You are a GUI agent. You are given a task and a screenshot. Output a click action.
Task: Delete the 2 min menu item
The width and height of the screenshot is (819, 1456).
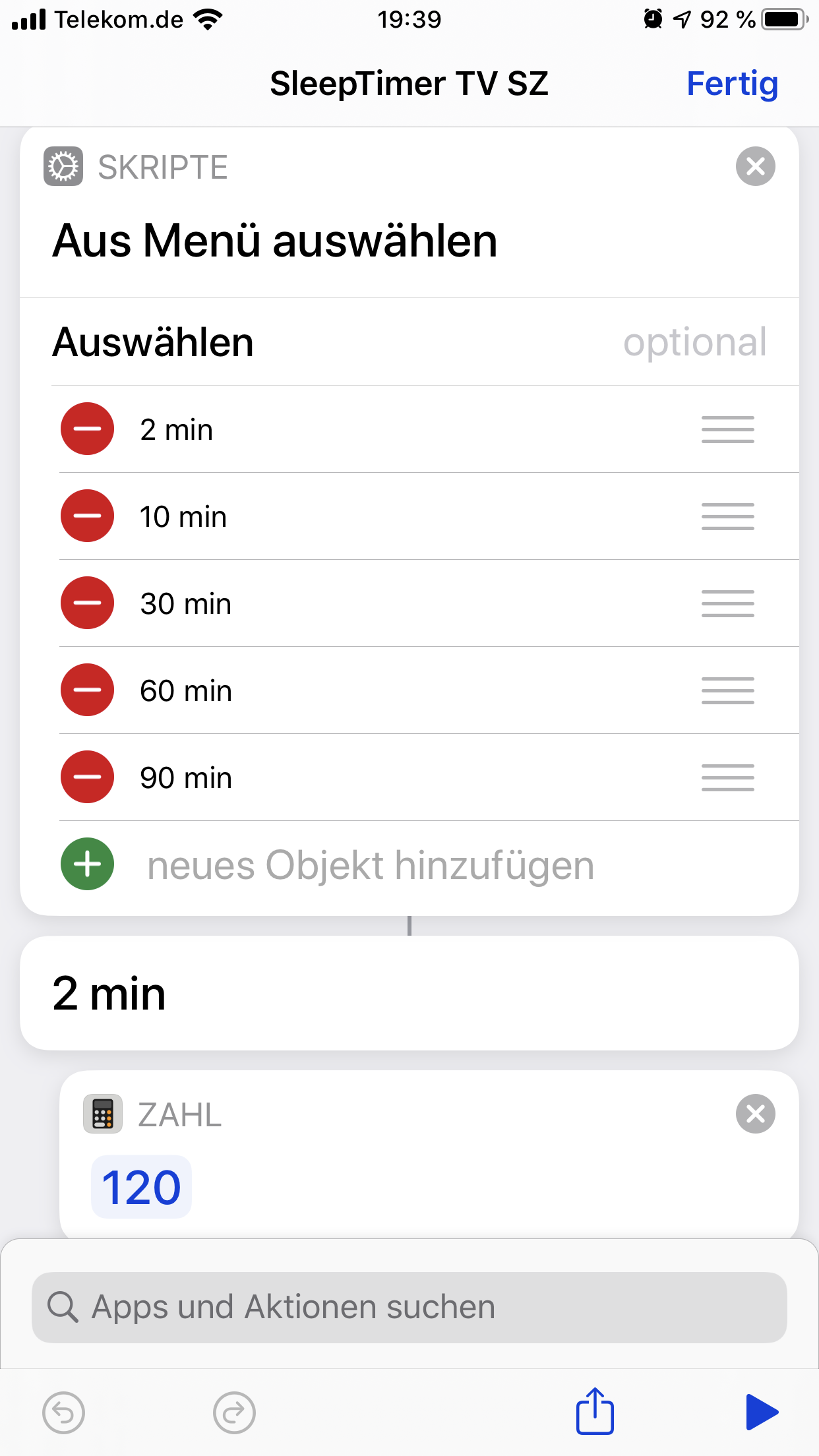(87, 429)
